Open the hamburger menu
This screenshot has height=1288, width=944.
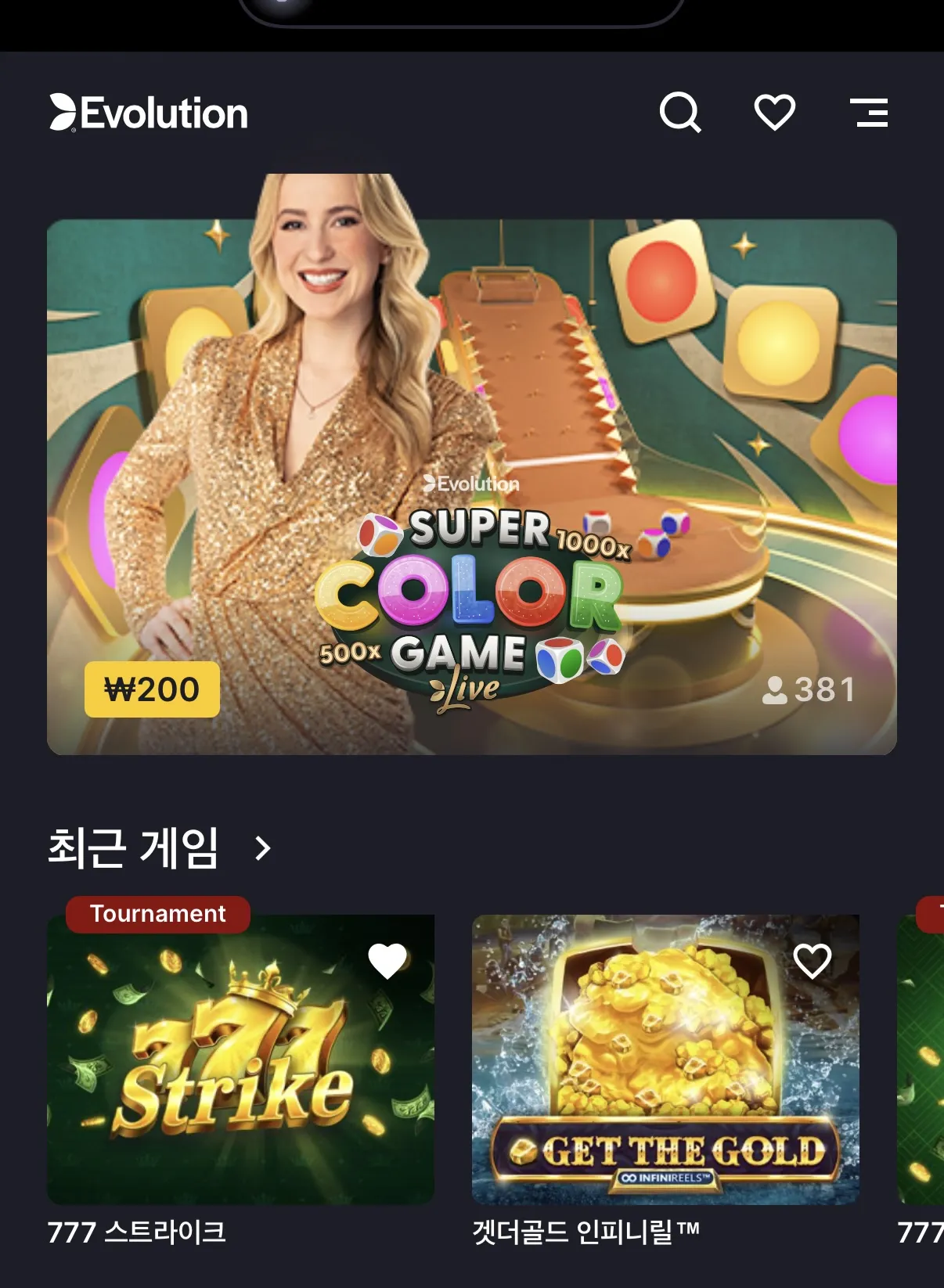click(x=869, y=113)
